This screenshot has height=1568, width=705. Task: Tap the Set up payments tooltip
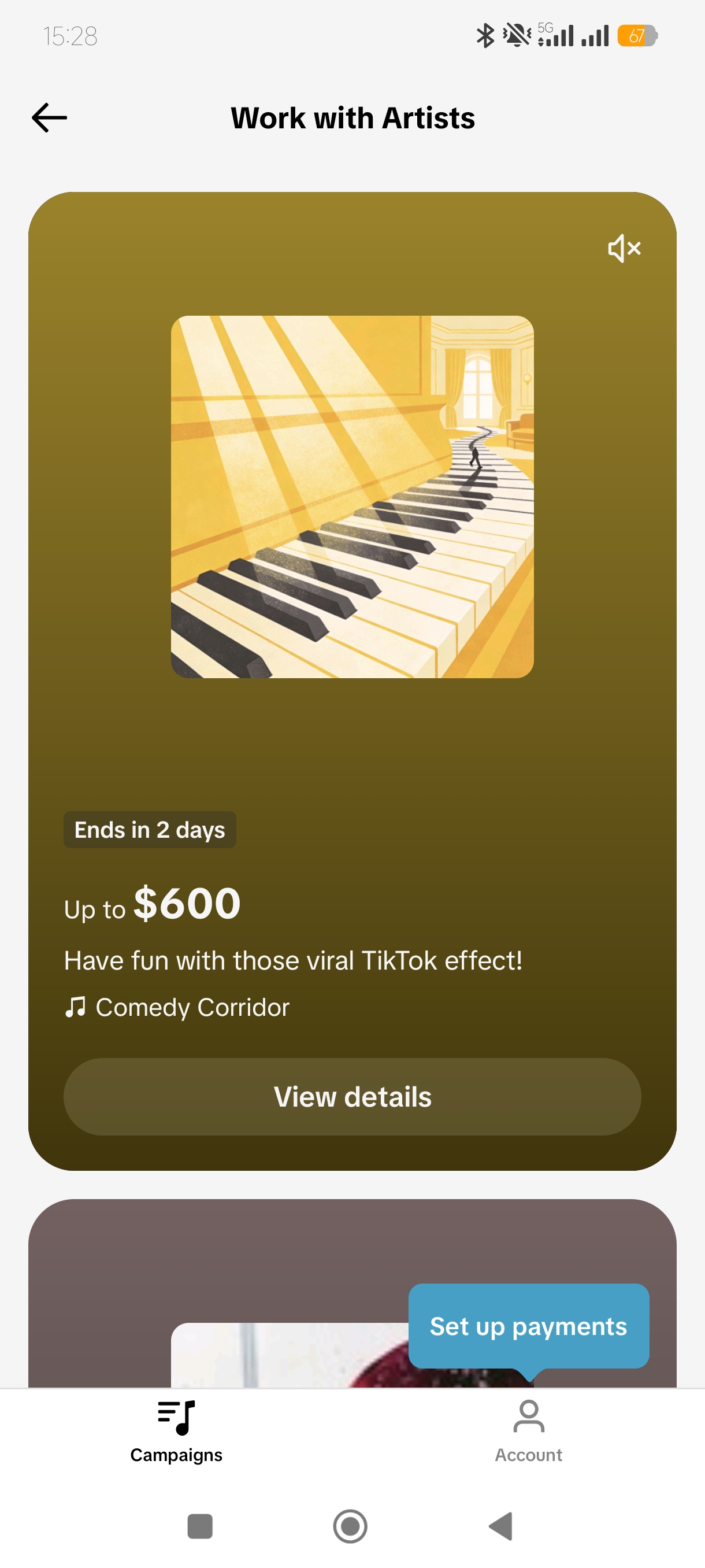click(x=529, y=1326)
